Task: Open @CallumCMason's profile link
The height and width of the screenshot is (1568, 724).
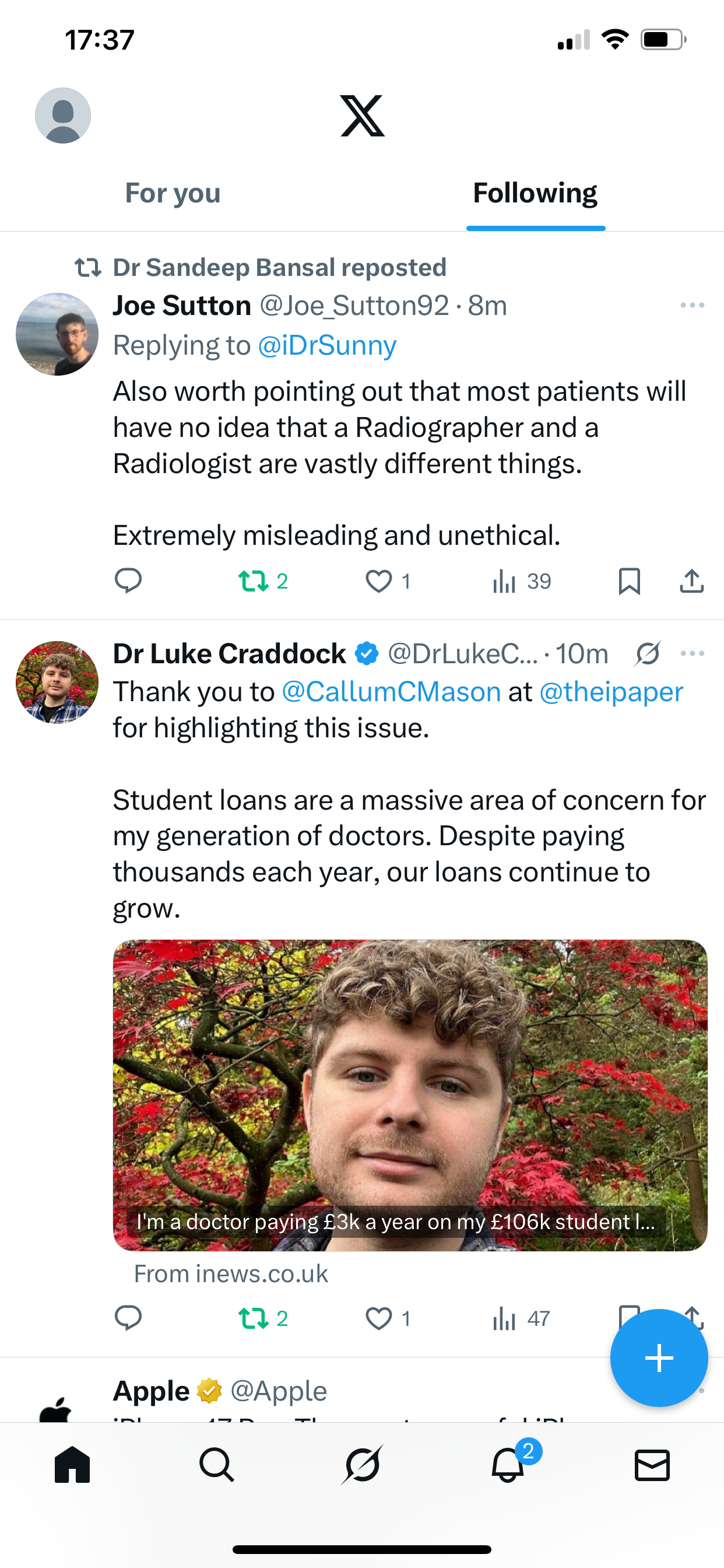Action: (391, 692)
